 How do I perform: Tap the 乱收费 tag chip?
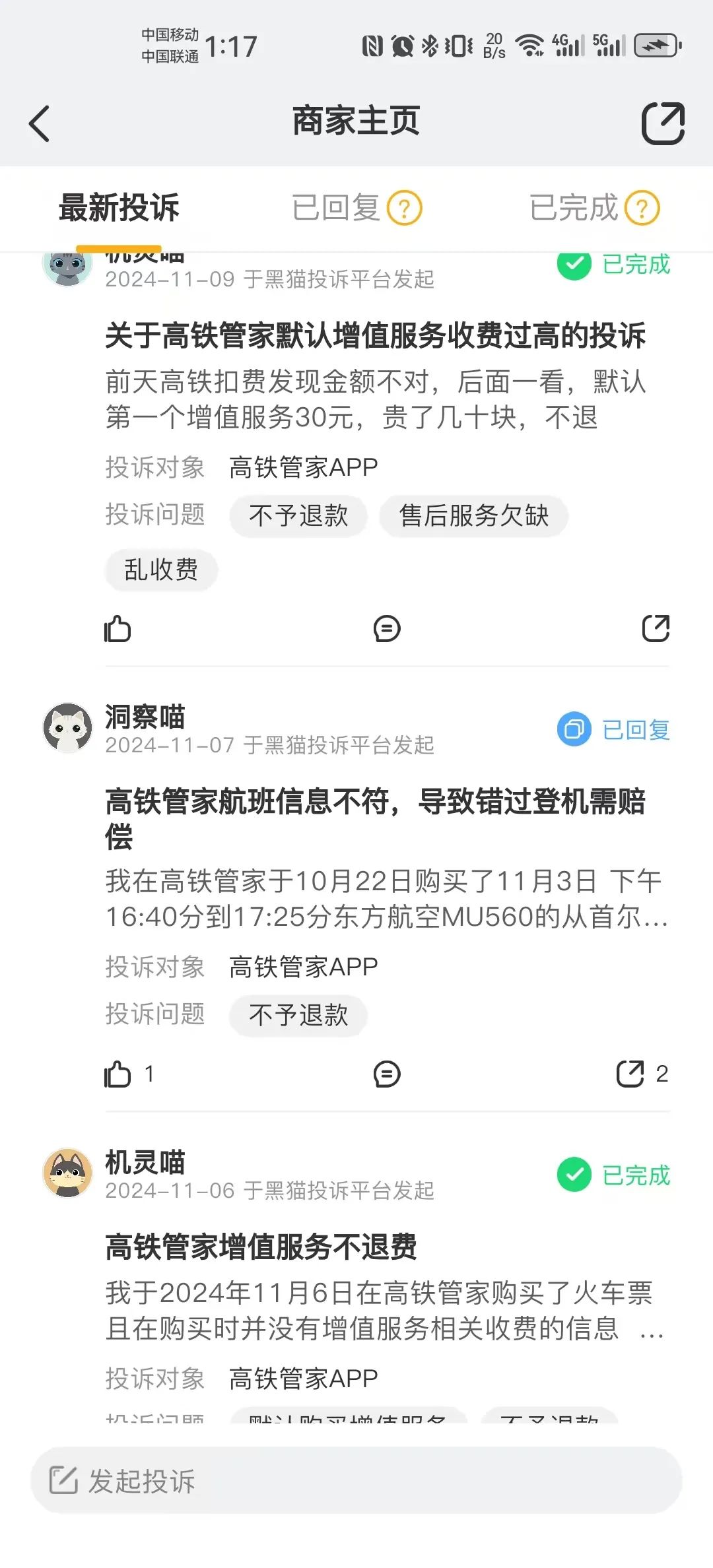click(x=161, y=570)
